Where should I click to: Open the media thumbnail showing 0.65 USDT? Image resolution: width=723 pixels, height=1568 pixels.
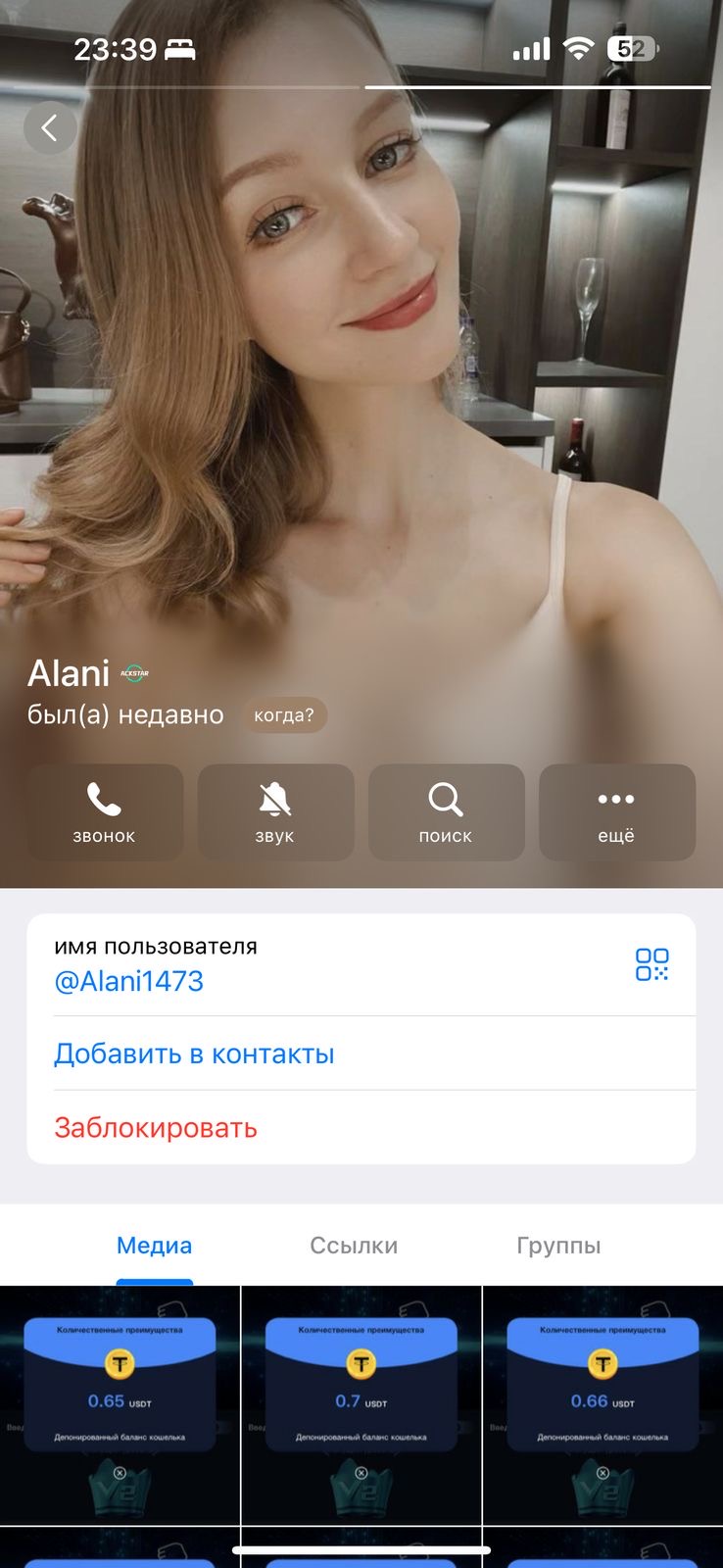pos(120,1404)
